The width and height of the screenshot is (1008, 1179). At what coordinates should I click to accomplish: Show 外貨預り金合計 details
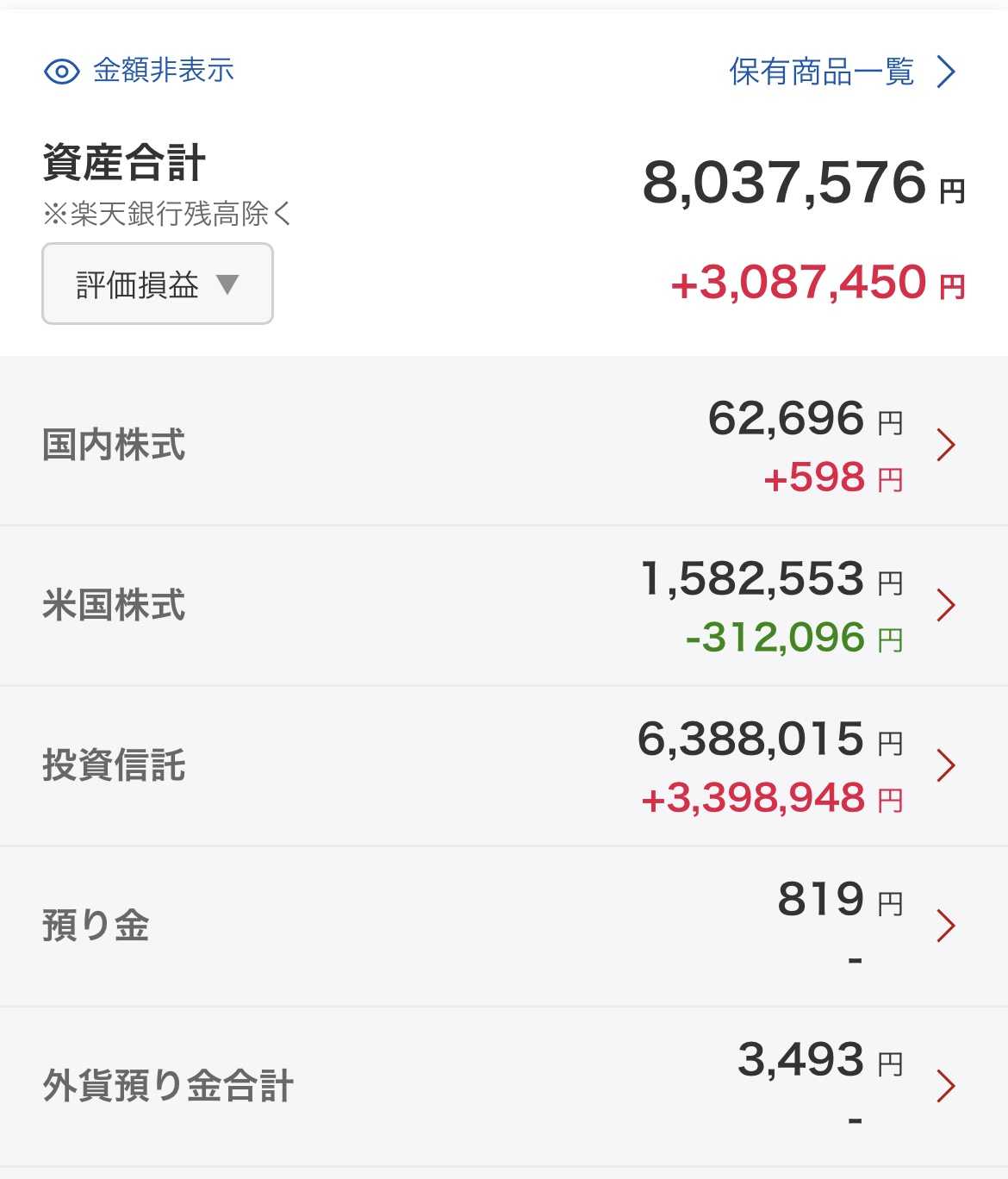[x=503, y=1087]
